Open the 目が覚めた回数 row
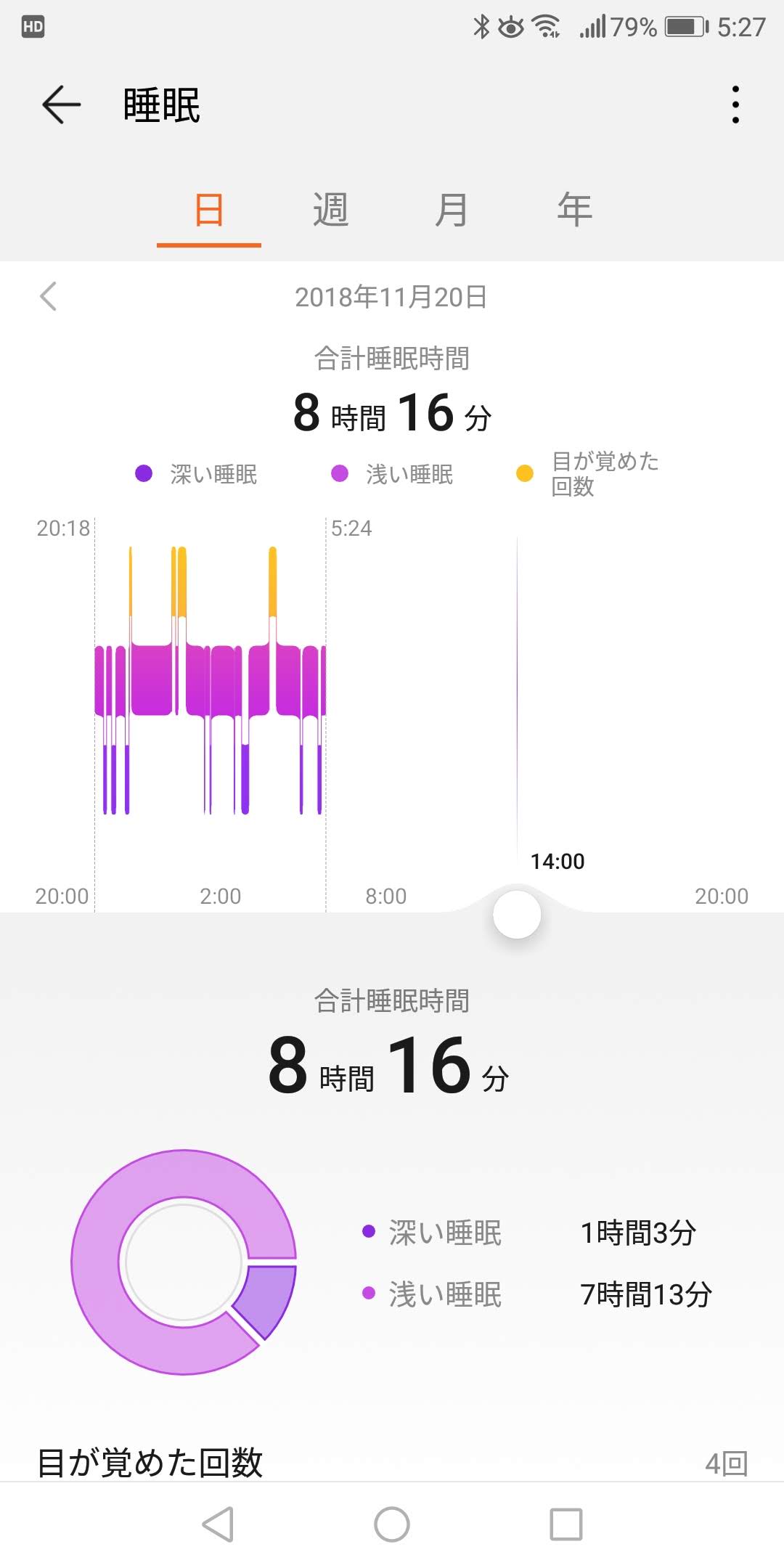 (x=392, y=1462)
